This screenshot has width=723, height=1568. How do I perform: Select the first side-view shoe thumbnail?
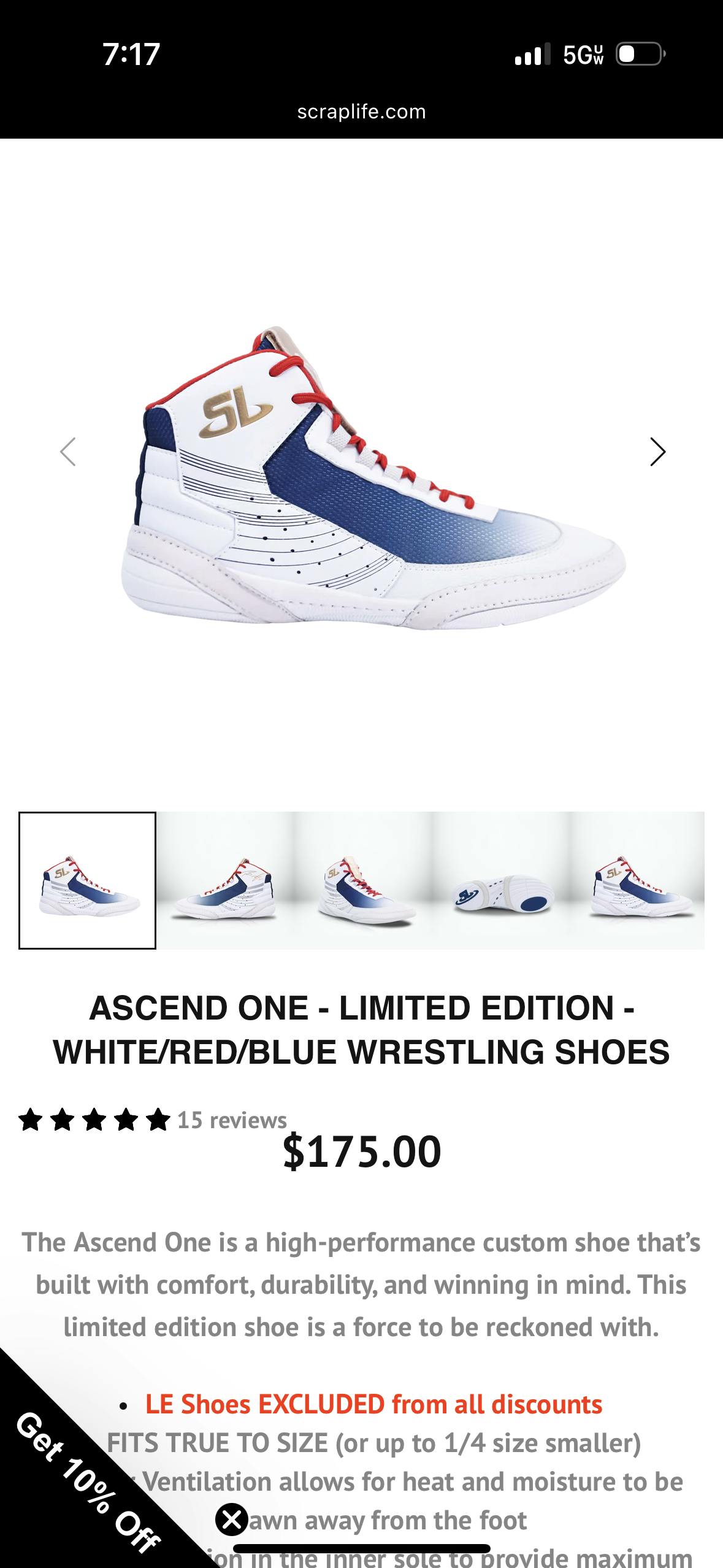[87, 880]
